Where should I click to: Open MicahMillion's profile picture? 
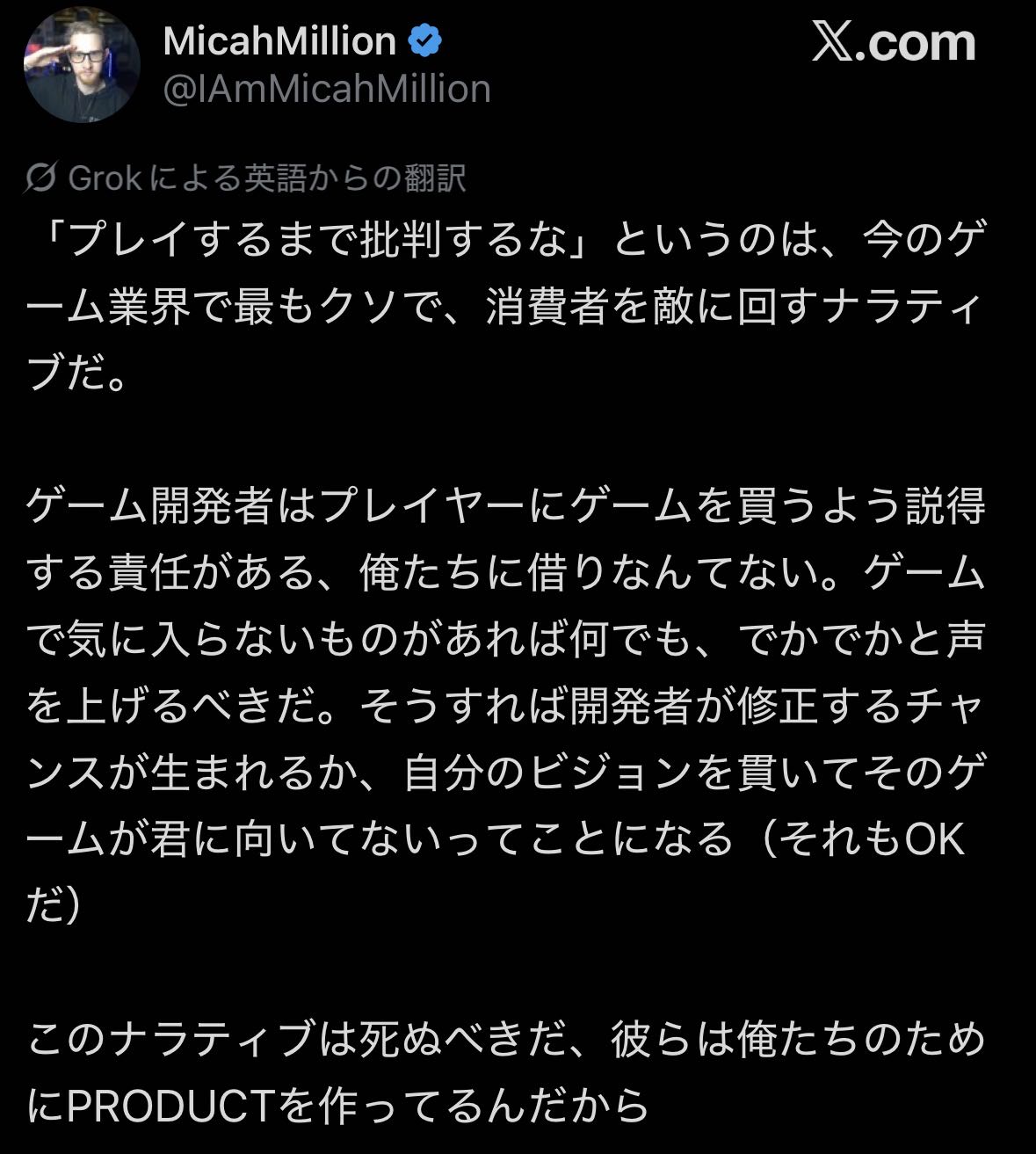point(82,64)
